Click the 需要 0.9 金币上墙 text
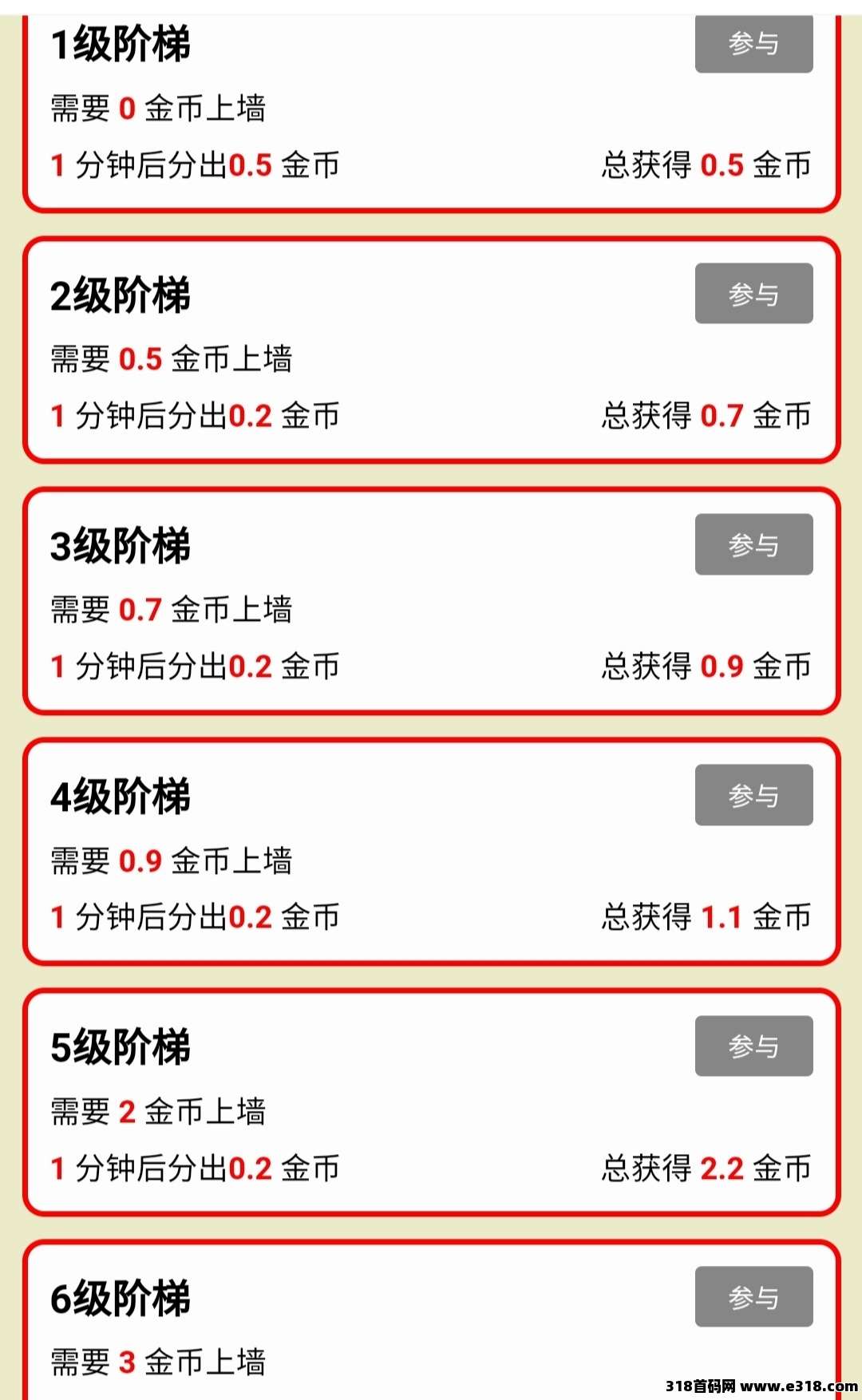This screenshot has height=1400, width=862. click(172, 862)
